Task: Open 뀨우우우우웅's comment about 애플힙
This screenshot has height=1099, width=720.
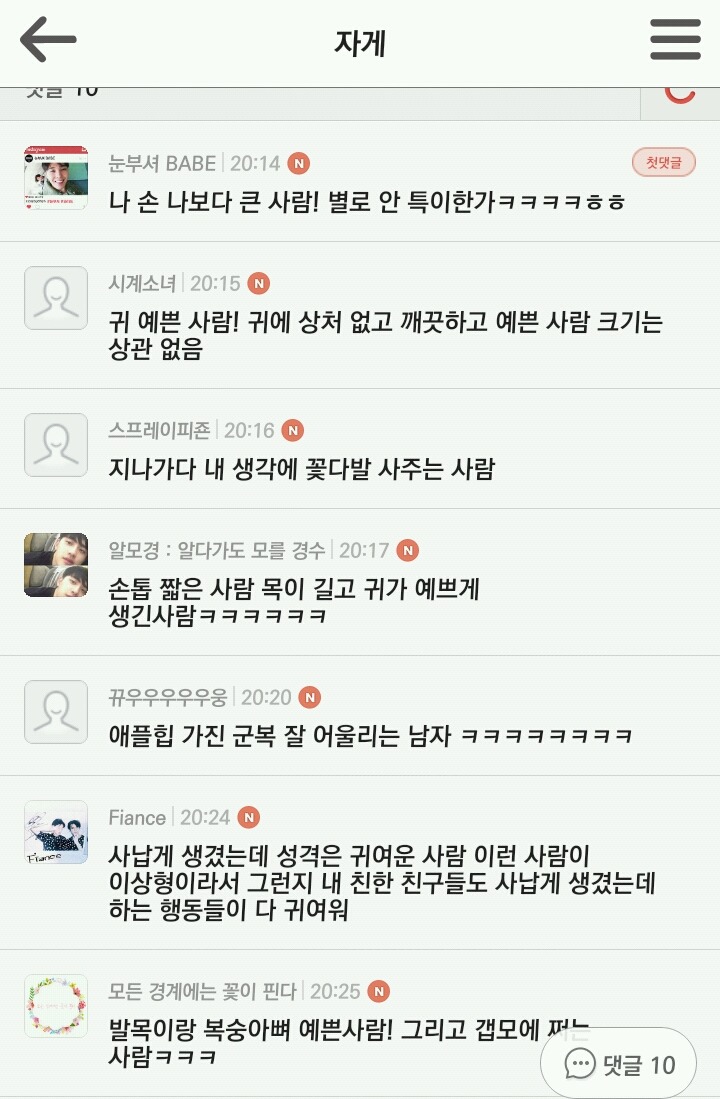Action: click(370, 736)
